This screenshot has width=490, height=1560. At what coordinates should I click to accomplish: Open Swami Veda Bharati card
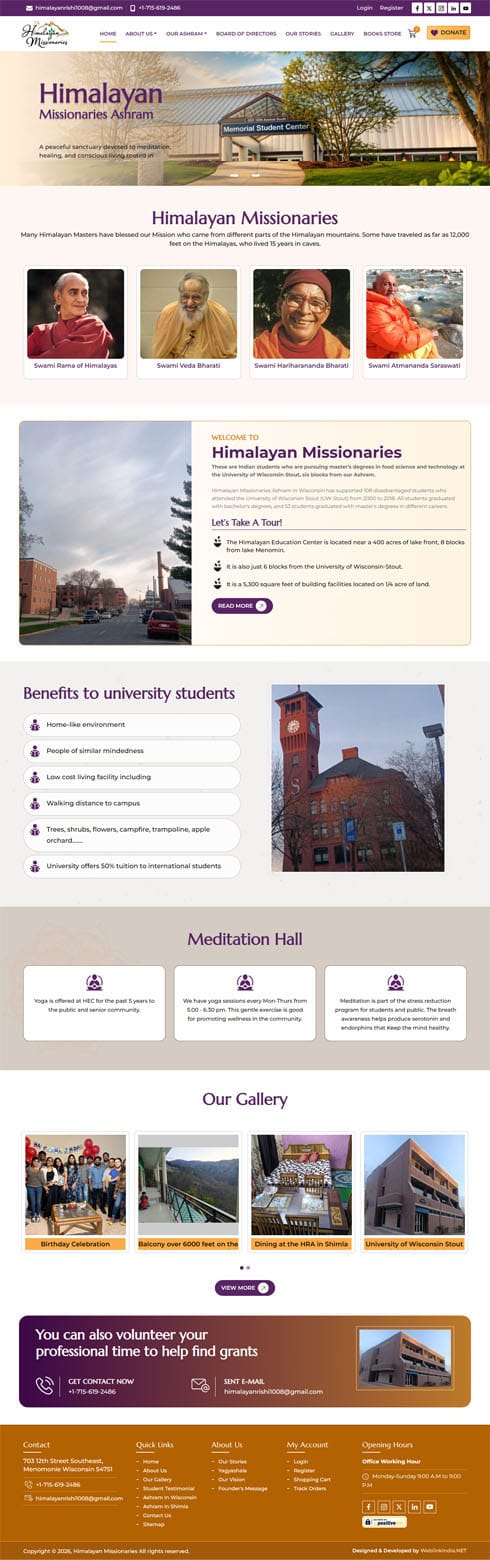coord(188,322)
